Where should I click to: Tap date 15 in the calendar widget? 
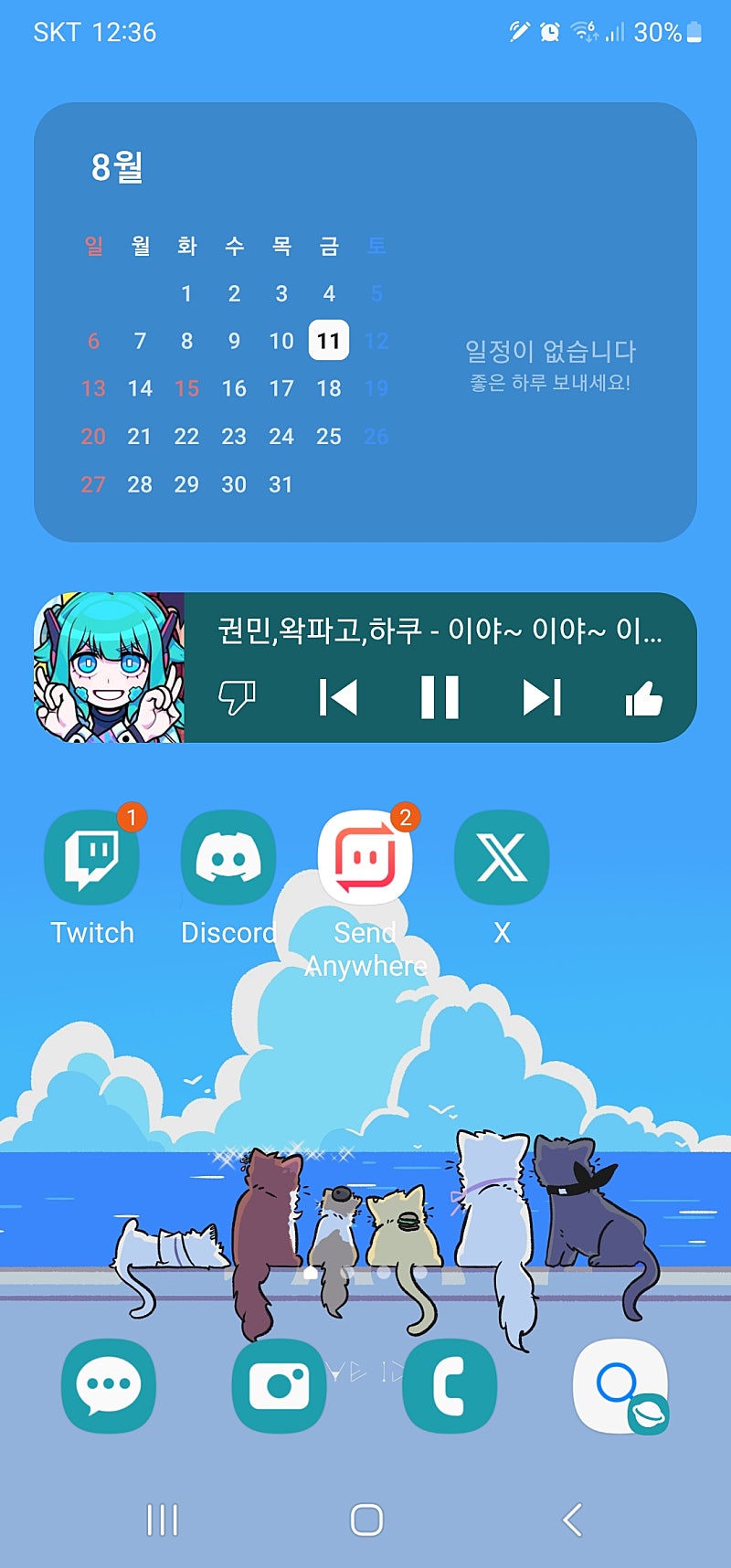click(186, 388)
